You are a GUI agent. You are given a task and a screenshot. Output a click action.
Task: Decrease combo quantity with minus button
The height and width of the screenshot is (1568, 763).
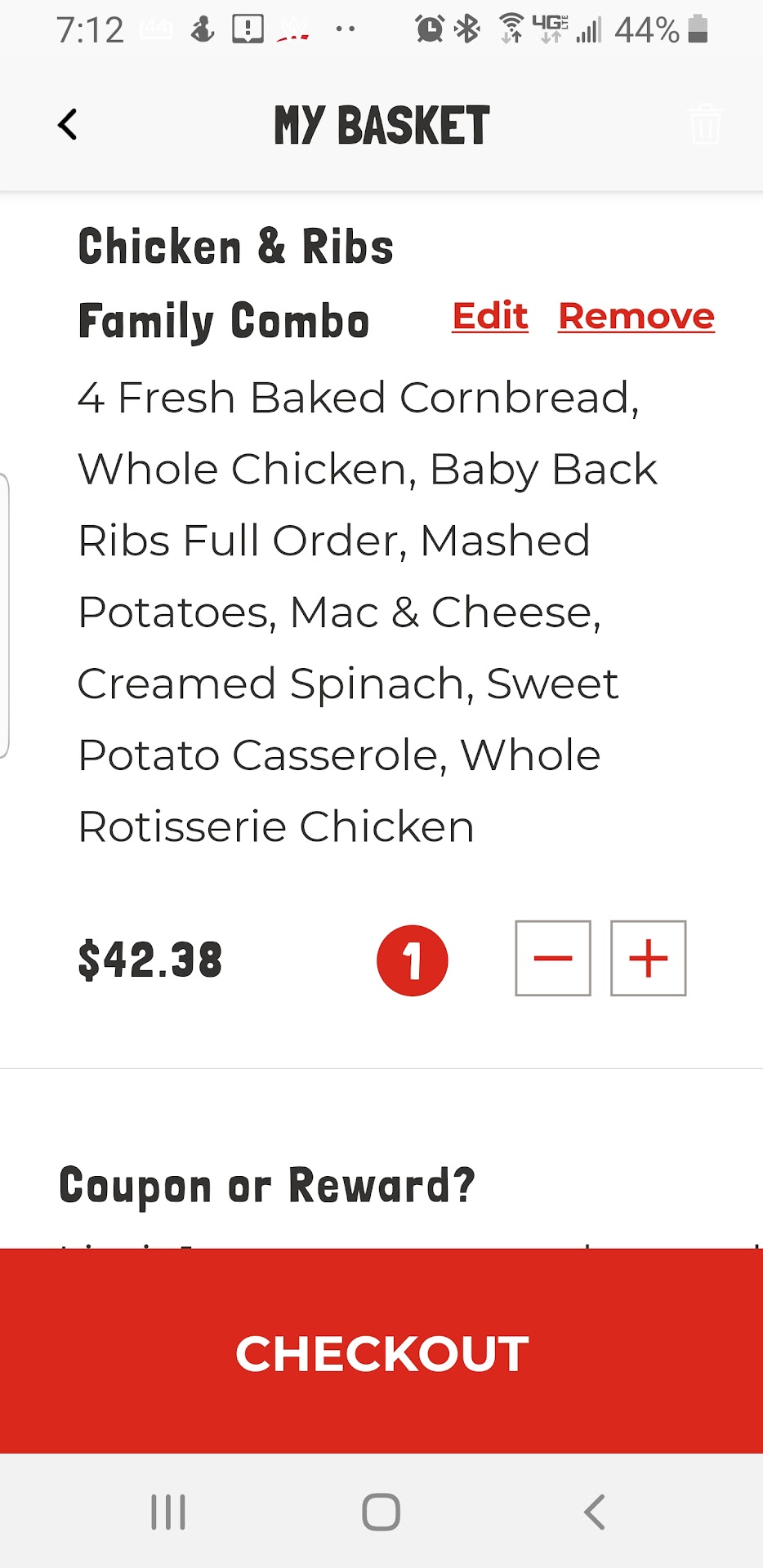pos(553,958)
